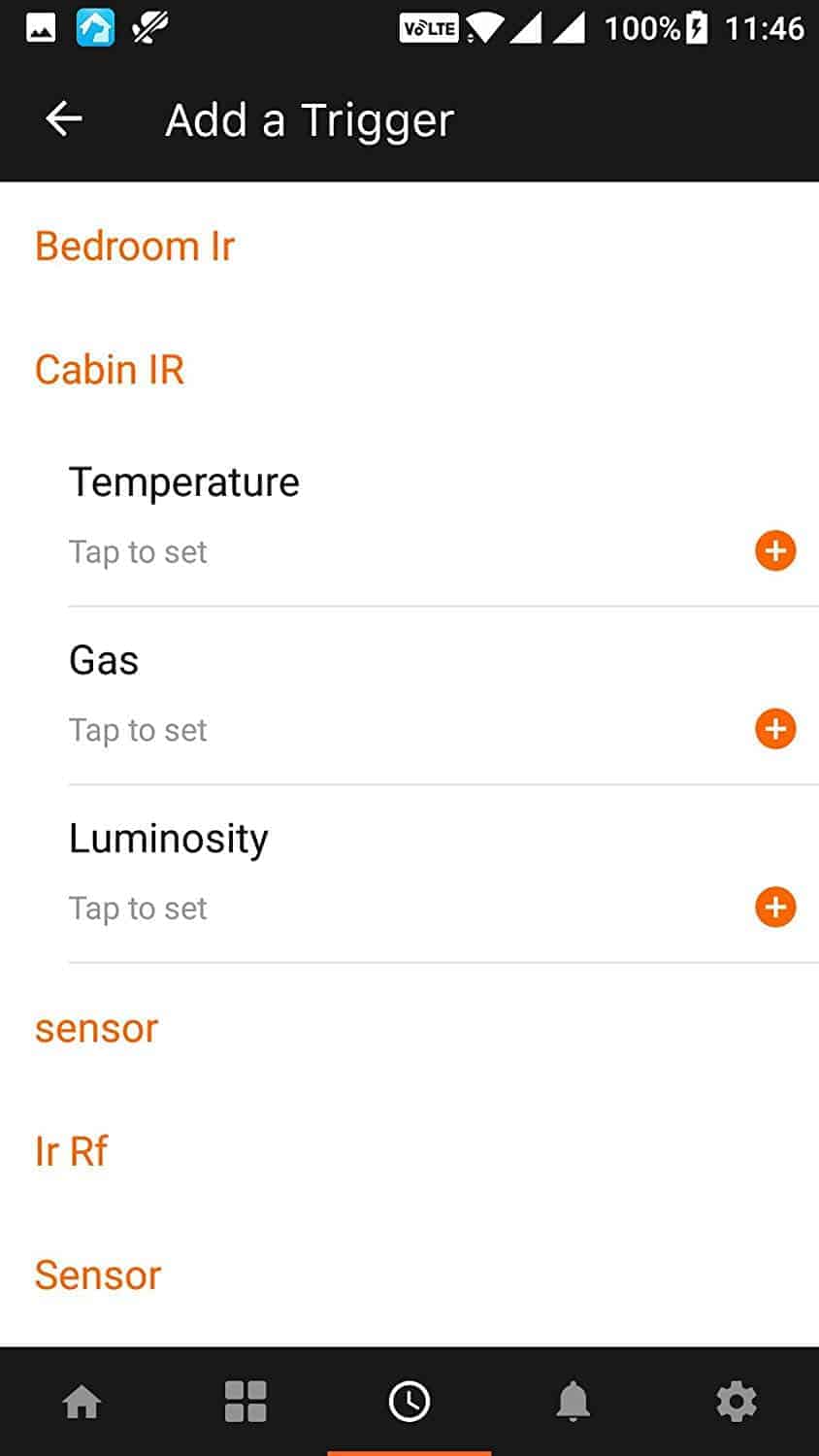Expand the Ir Rf device section
This screenshot has width=819, height=1456.
(x=72, y=1149)
